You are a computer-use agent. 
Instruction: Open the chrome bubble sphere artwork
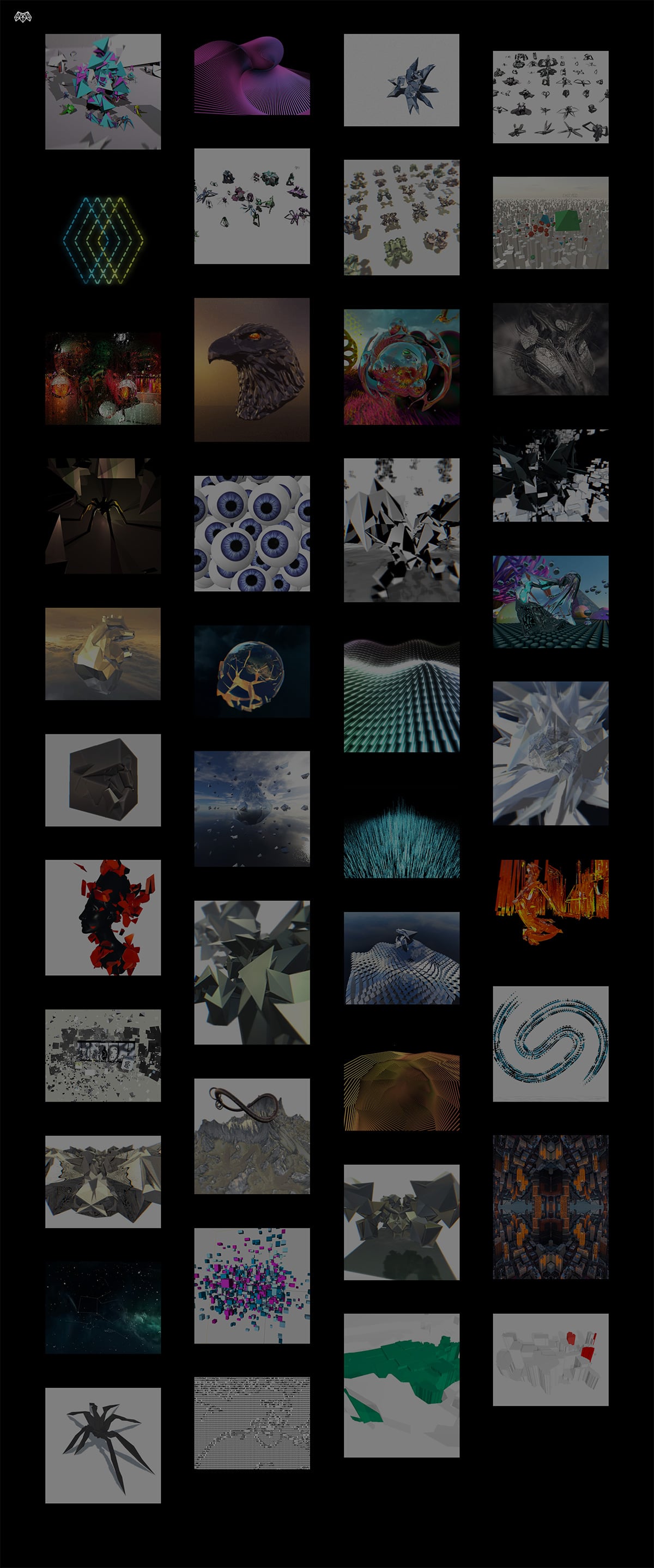401,367
